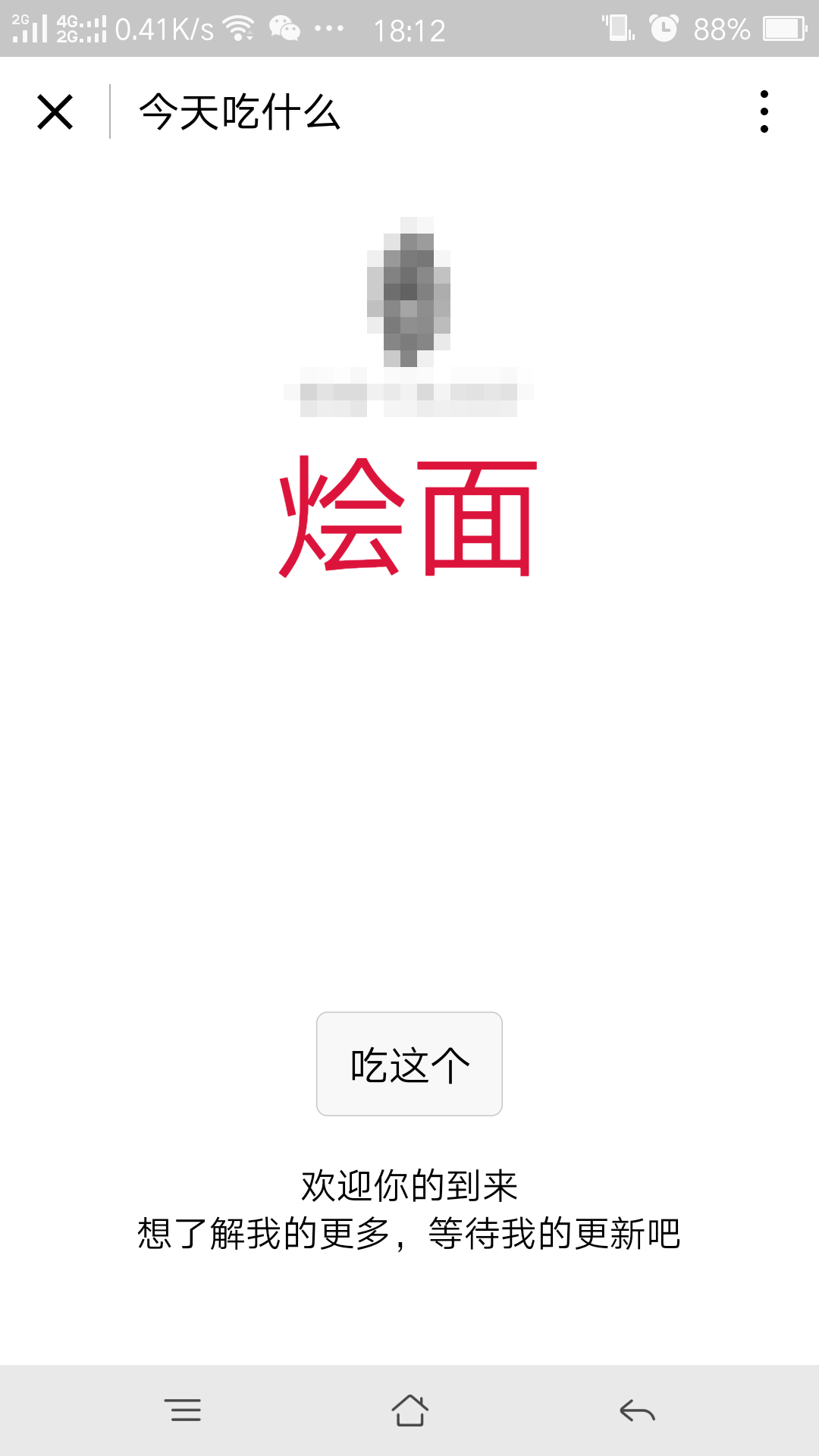819x1456 pixels.
Task: Tap the 吃这个 button
Action: (x=409, y=1063)
